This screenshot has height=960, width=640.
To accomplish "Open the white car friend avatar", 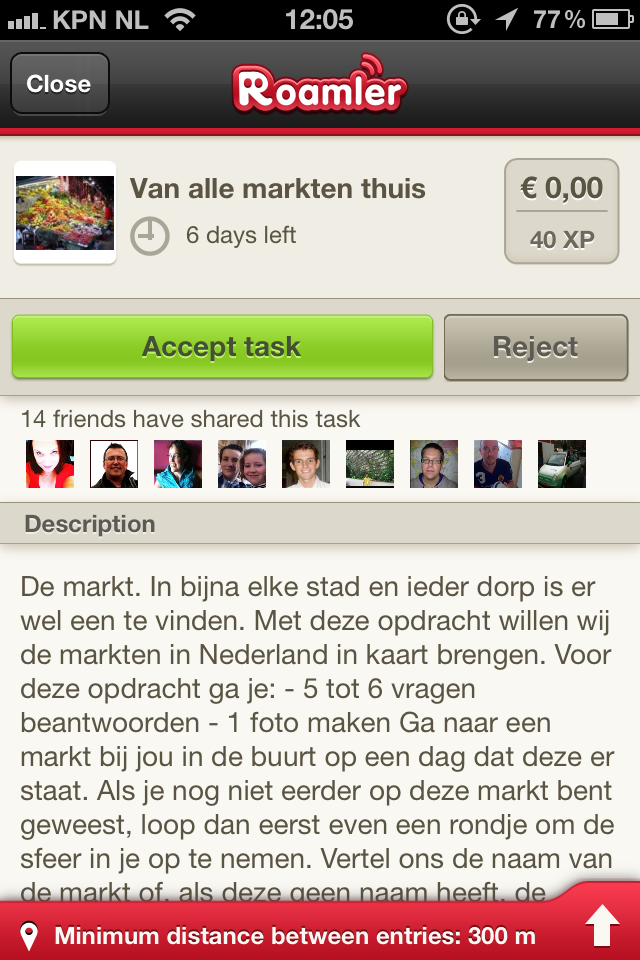I will tap(562, 464).
